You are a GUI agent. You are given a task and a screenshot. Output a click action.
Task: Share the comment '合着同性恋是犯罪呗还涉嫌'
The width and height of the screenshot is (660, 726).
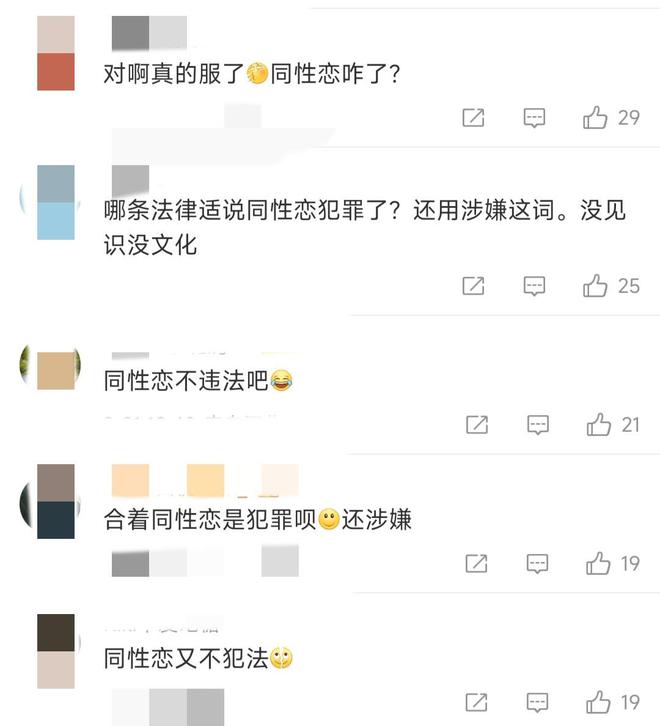point(477,564)
